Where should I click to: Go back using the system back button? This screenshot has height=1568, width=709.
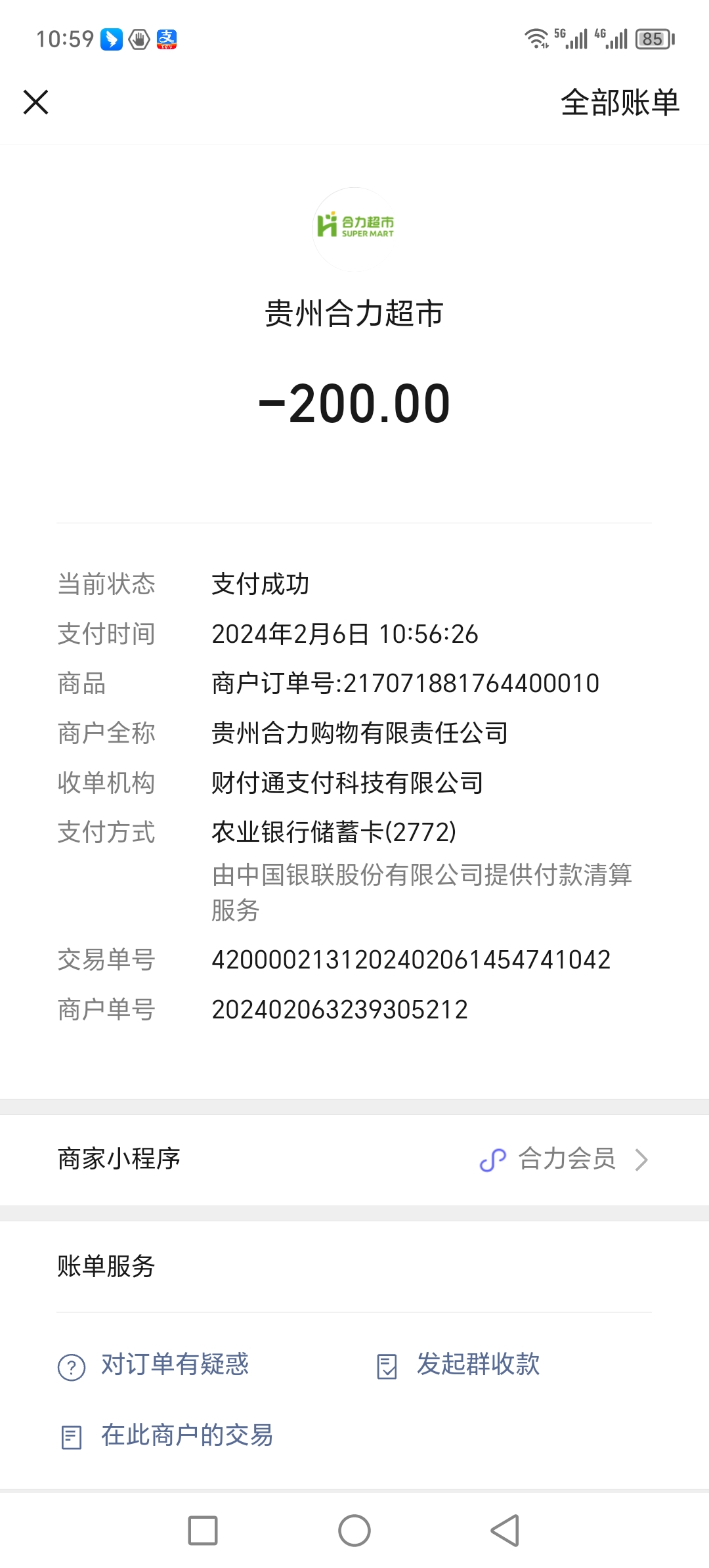click(x=505, y=1531)
